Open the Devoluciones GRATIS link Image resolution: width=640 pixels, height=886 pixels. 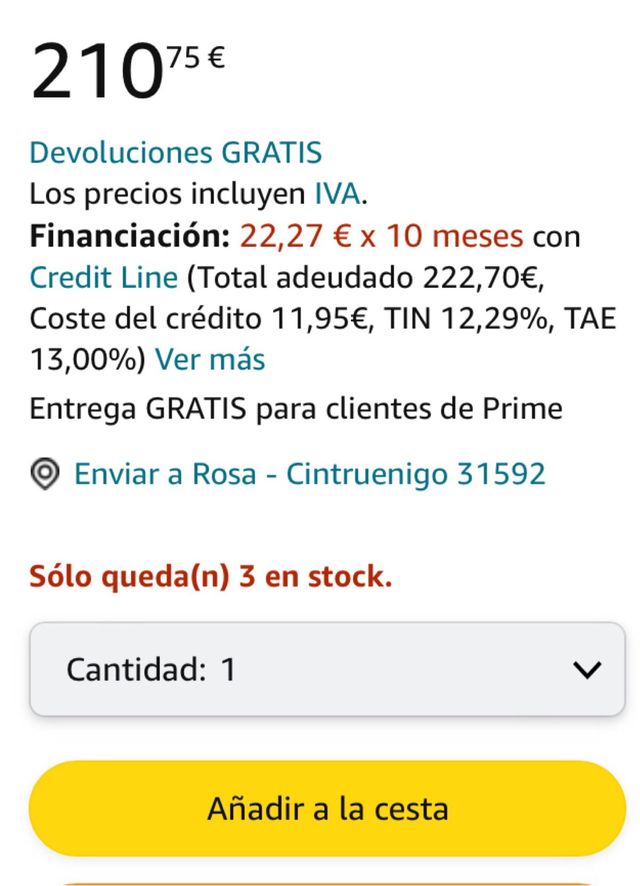pyautogui.click(x=175, y=153)
